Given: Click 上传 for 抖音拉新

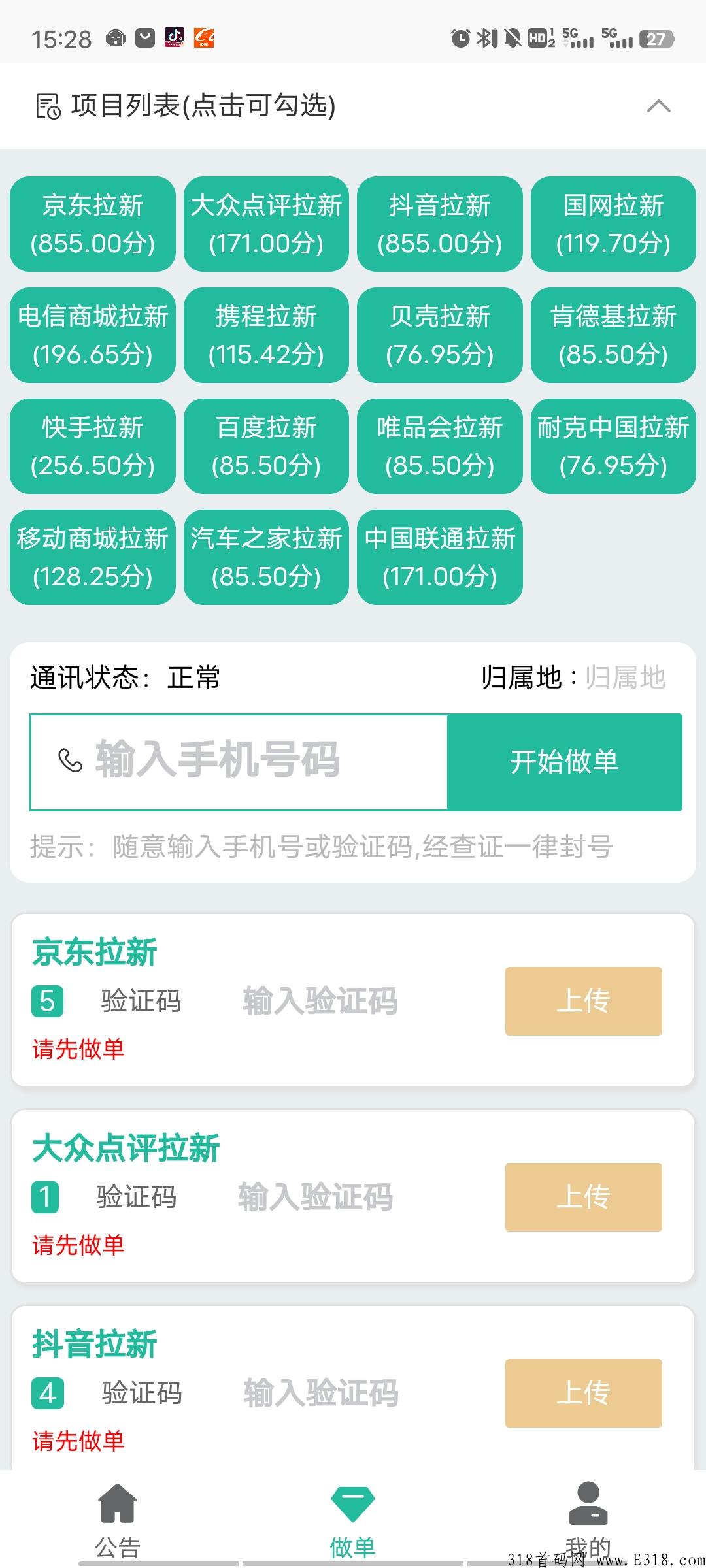Looking at the screenshot, I should (584, 1394).
